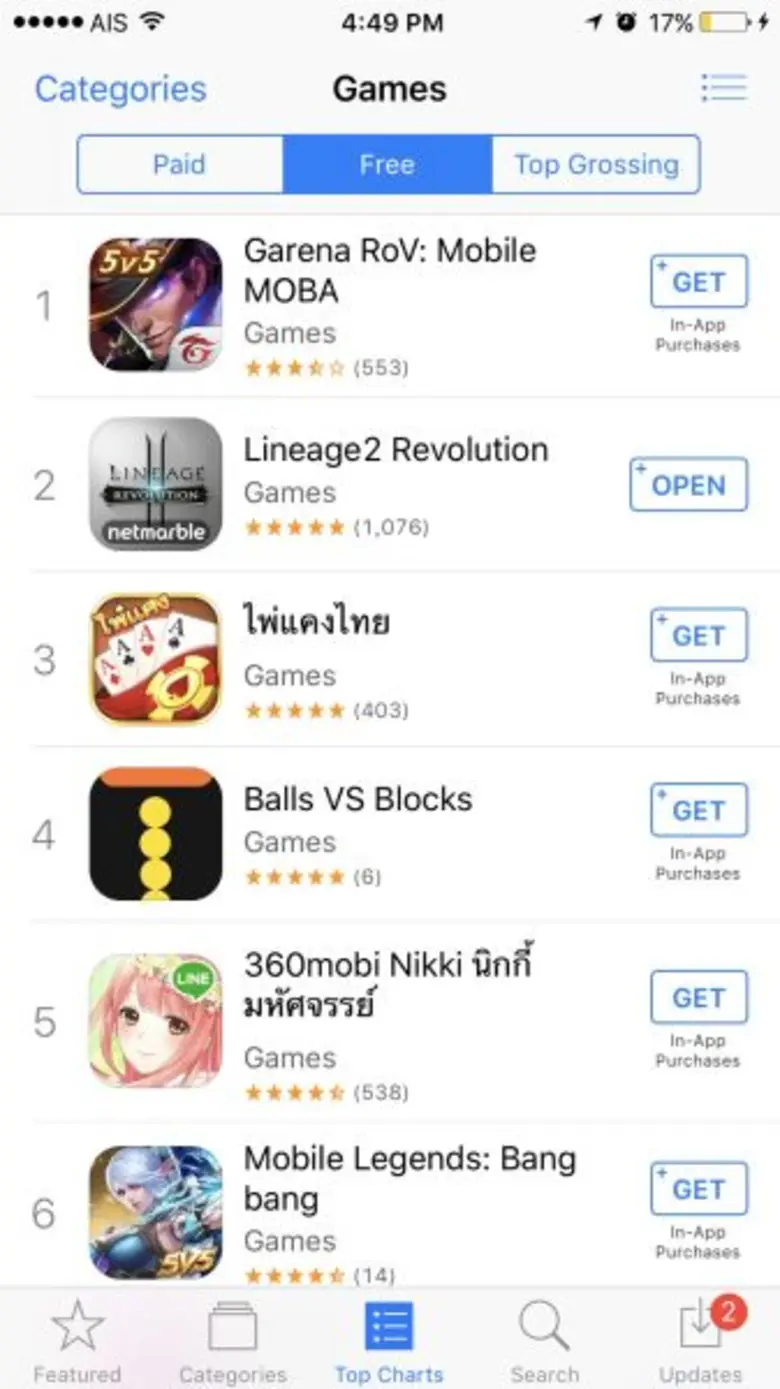
Task: Tap the Lineage2 Revolution app icon
Action: (155, 486)
